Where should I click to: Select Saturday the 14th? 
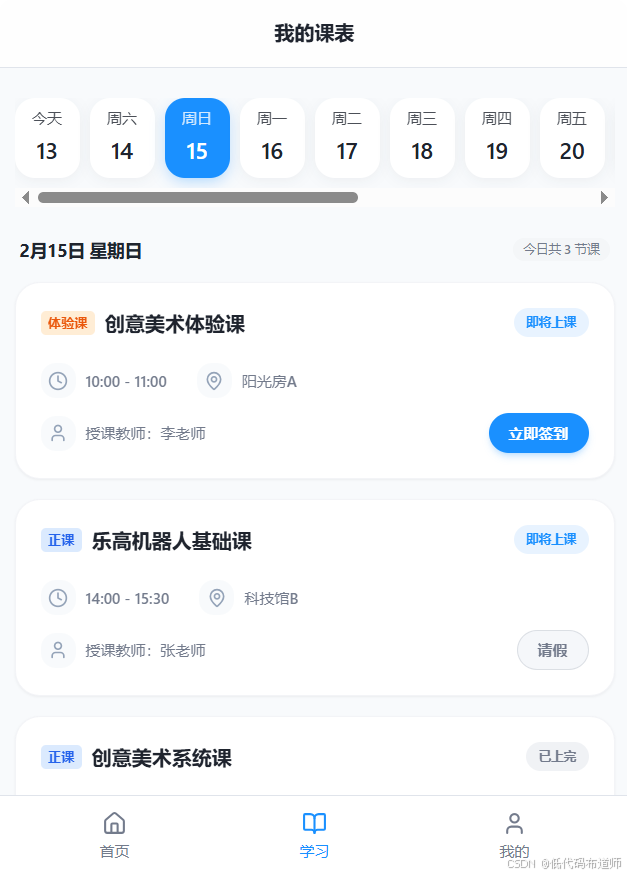pos(122,138)
